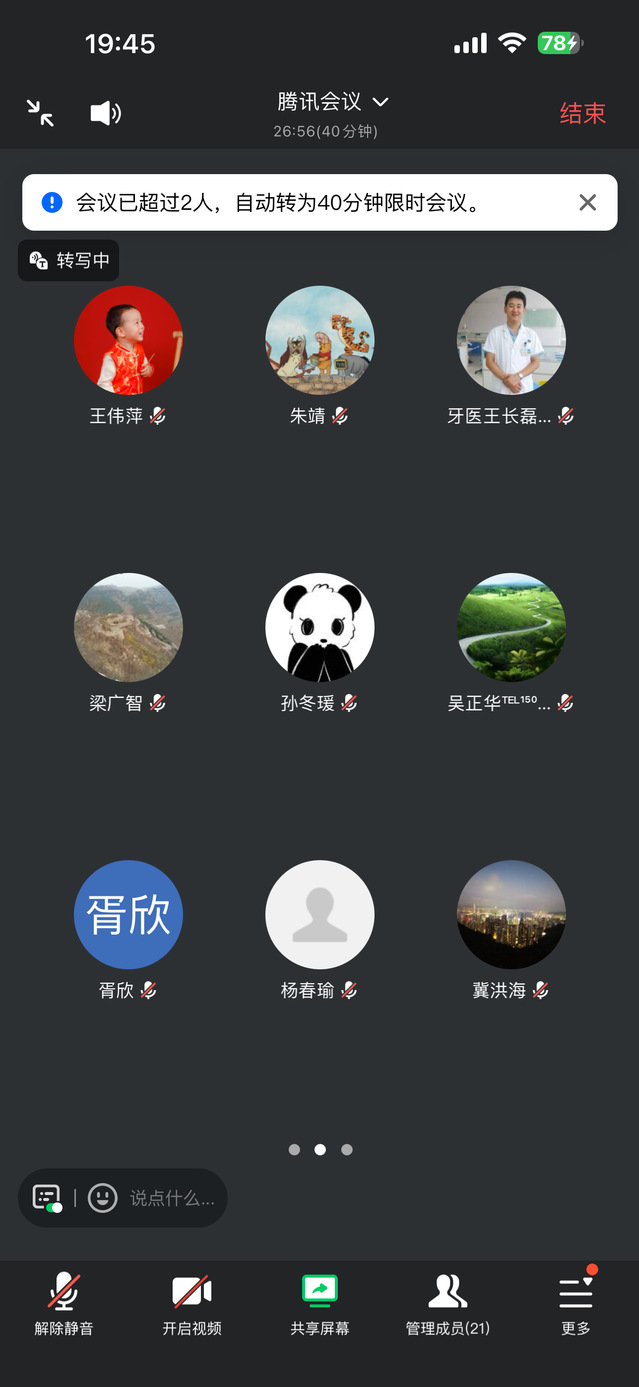Open participant 牙医王长磊's tile
The width and height of the screenshot is (639, 1387).
pyautogui.click(x=511, y=341)
